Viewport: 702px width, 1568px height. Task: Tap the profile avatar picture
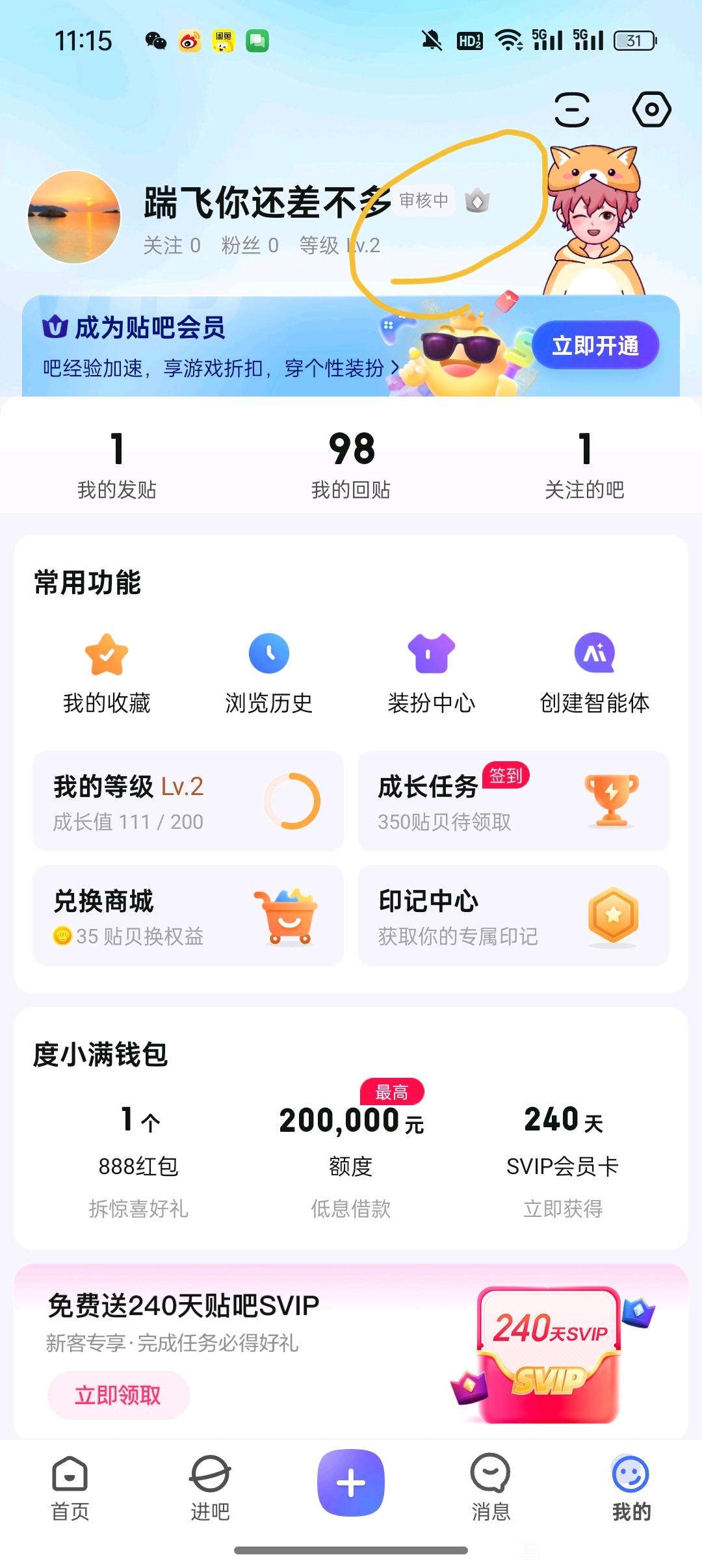[74, 217]
